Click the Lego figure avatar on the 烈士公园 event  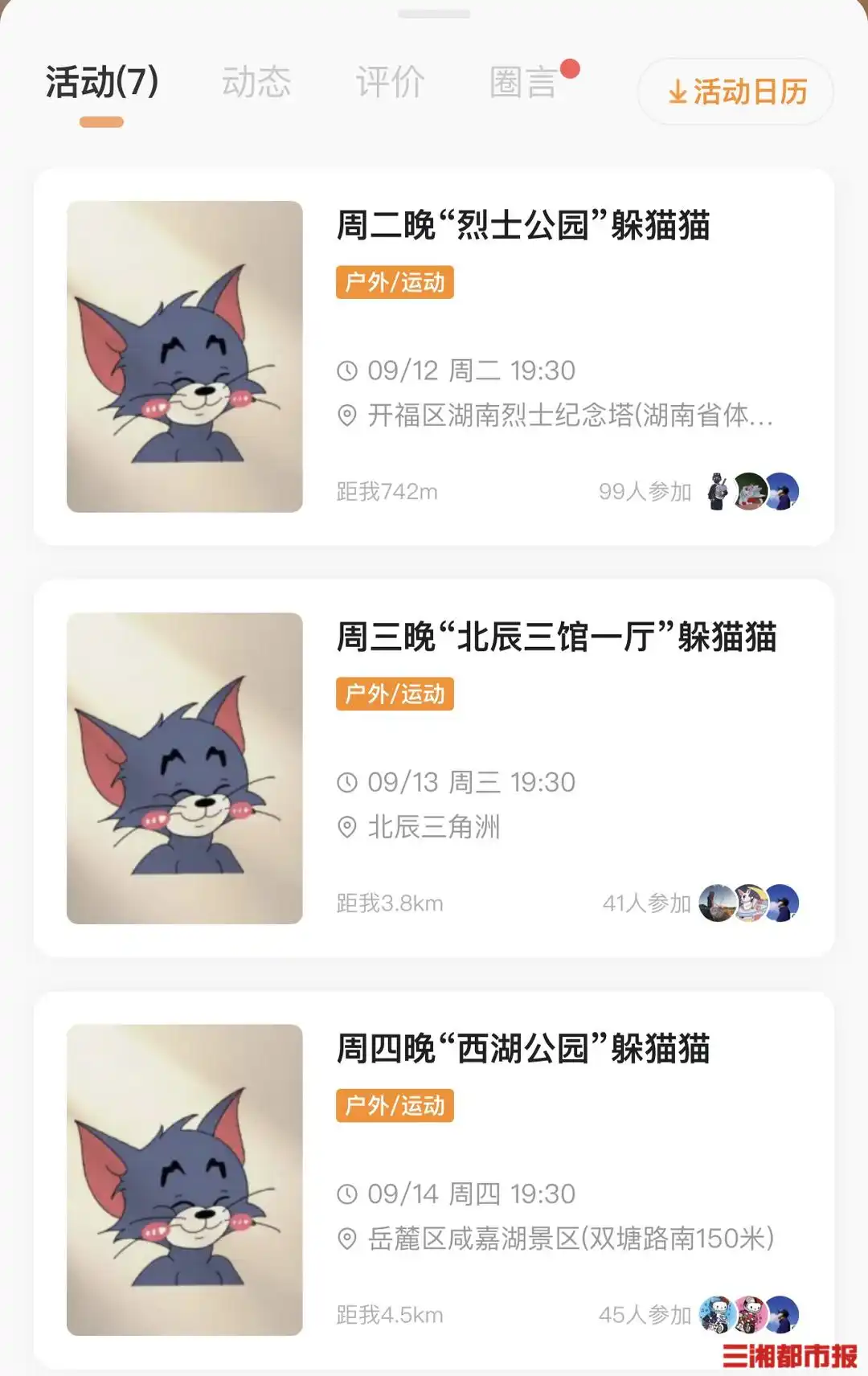[x=716, y=490]
